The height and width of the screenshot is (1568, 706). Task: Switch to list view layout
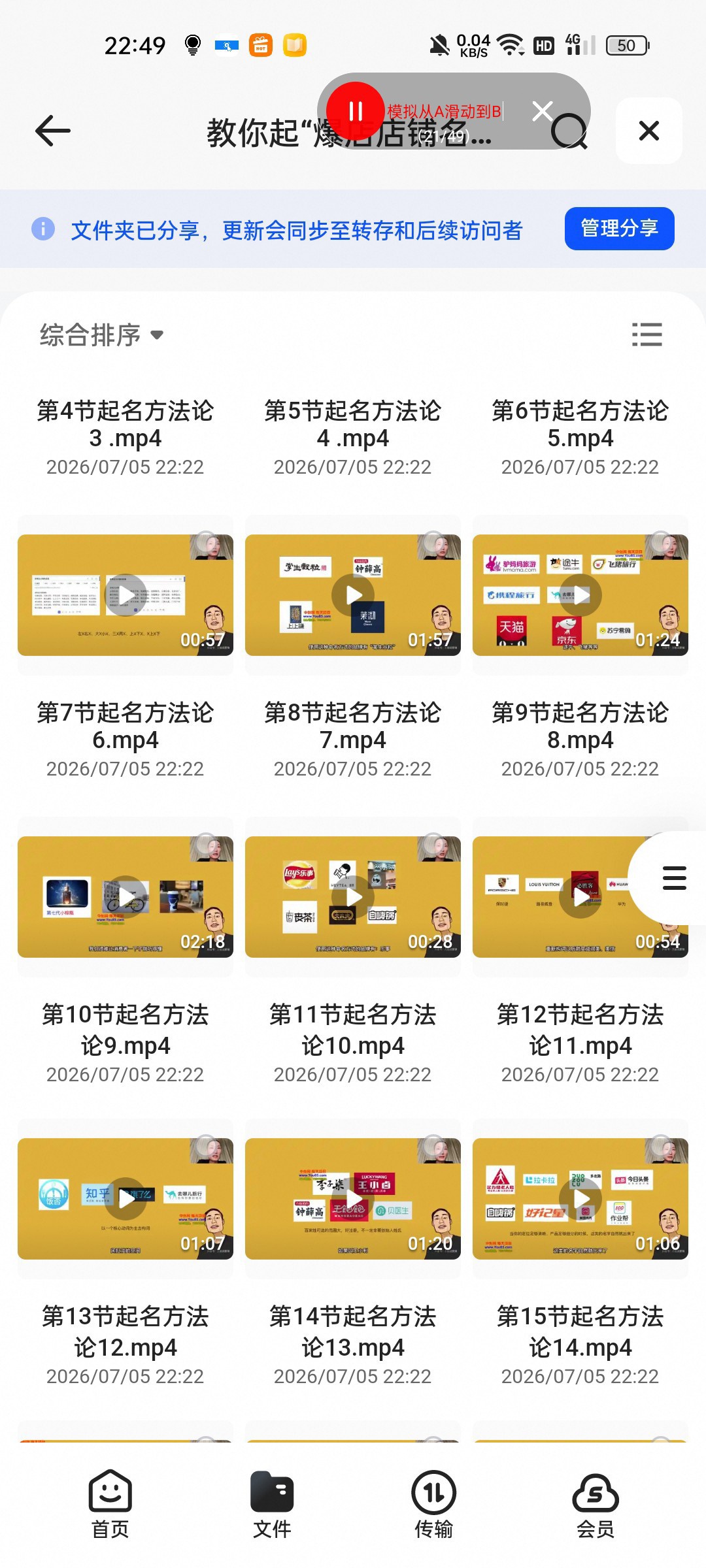(x=647, y=335)
